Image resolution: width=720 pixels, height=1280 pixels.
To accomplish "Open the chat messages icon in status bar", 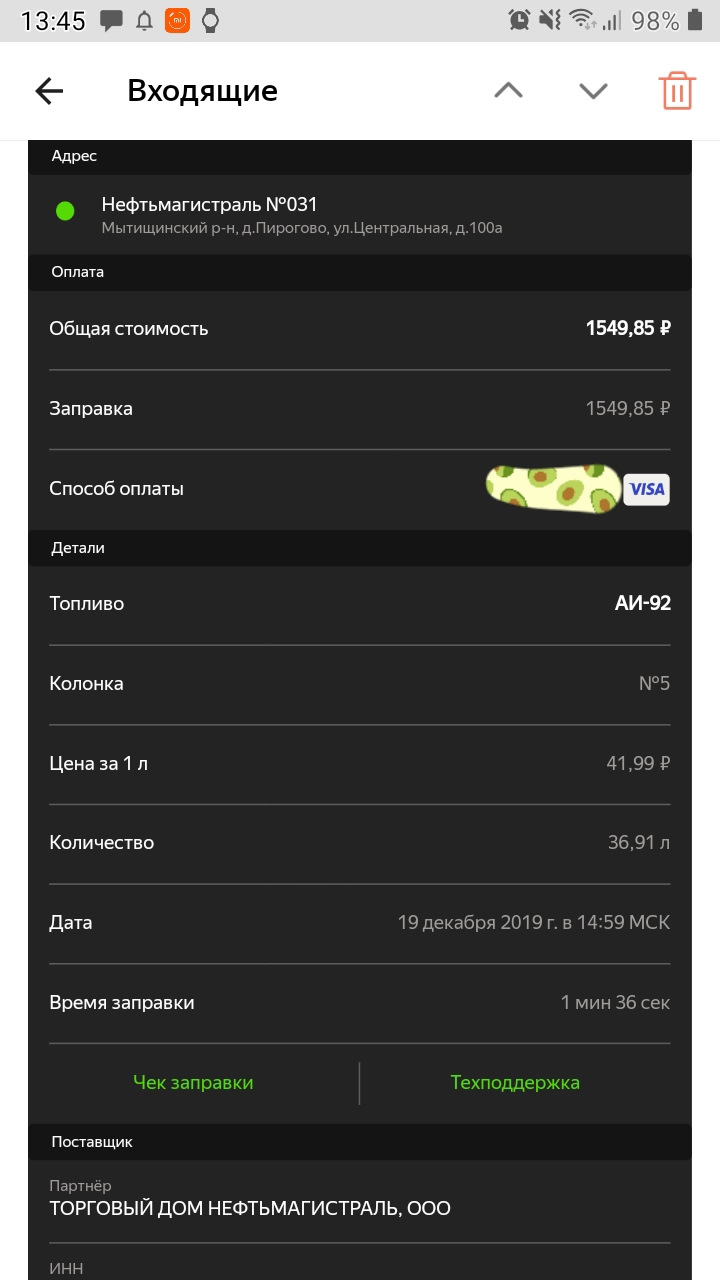I will pos(112,20).
